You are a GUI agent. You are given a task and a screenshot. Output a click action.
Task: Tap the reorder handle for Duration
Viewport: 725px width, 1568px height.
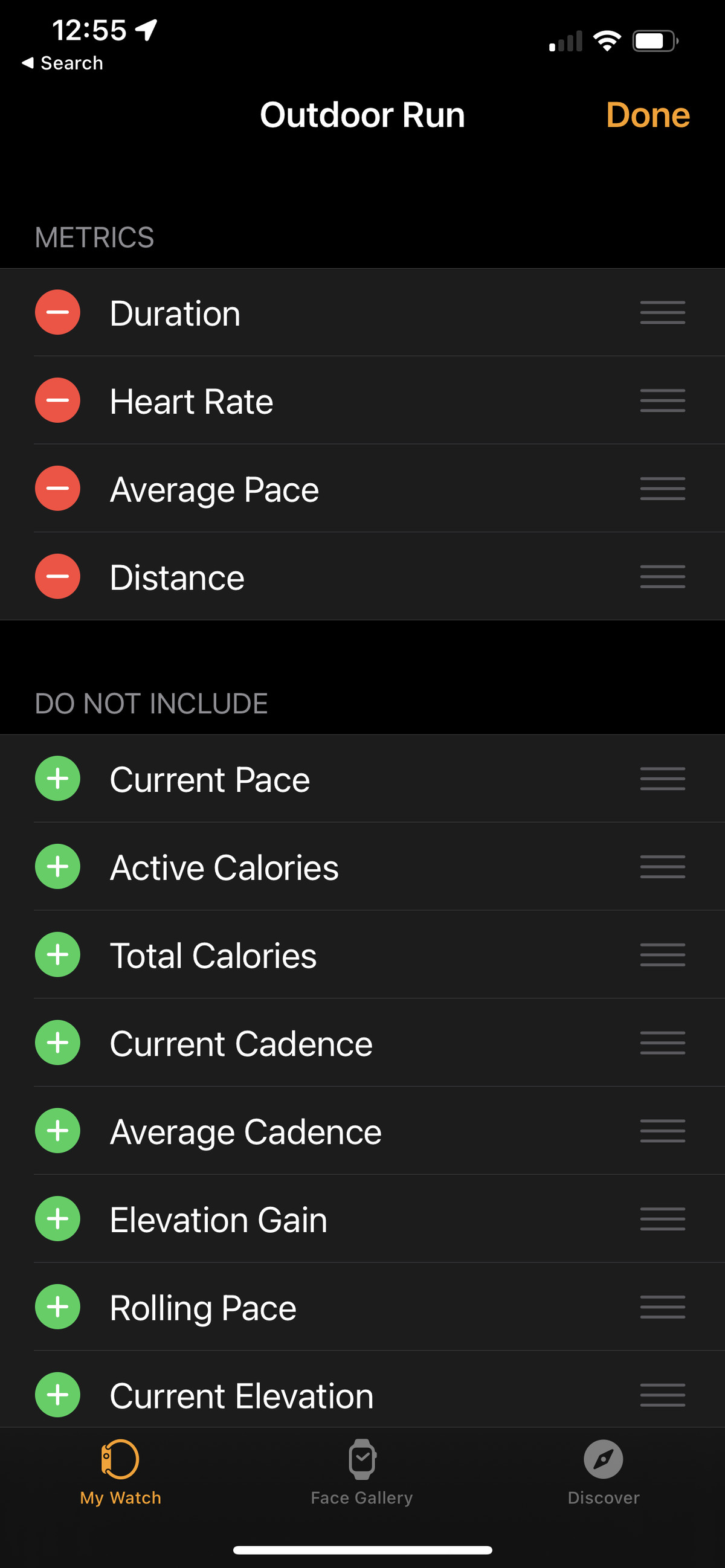[662, 312]
